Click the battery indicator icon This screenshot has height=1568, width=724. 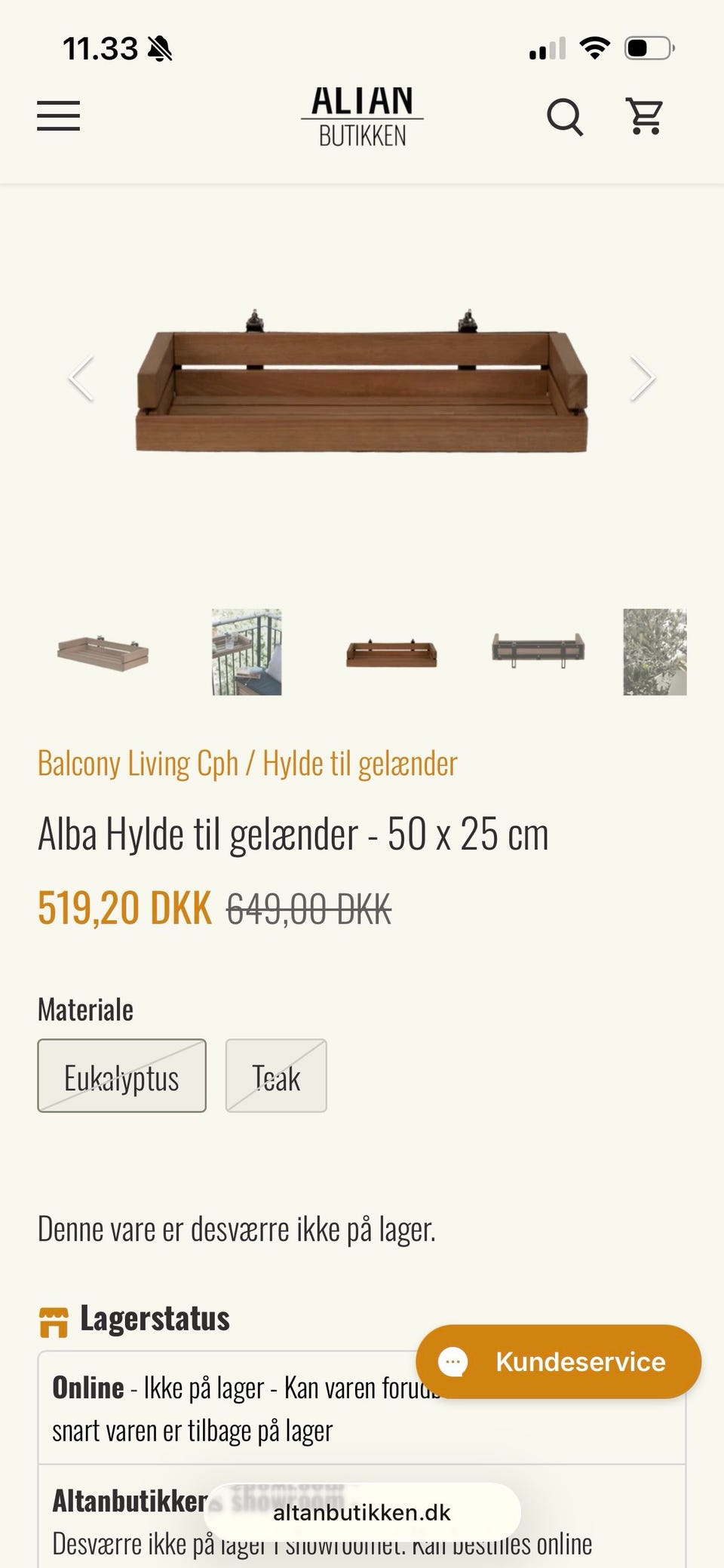(x=647, y=47)
